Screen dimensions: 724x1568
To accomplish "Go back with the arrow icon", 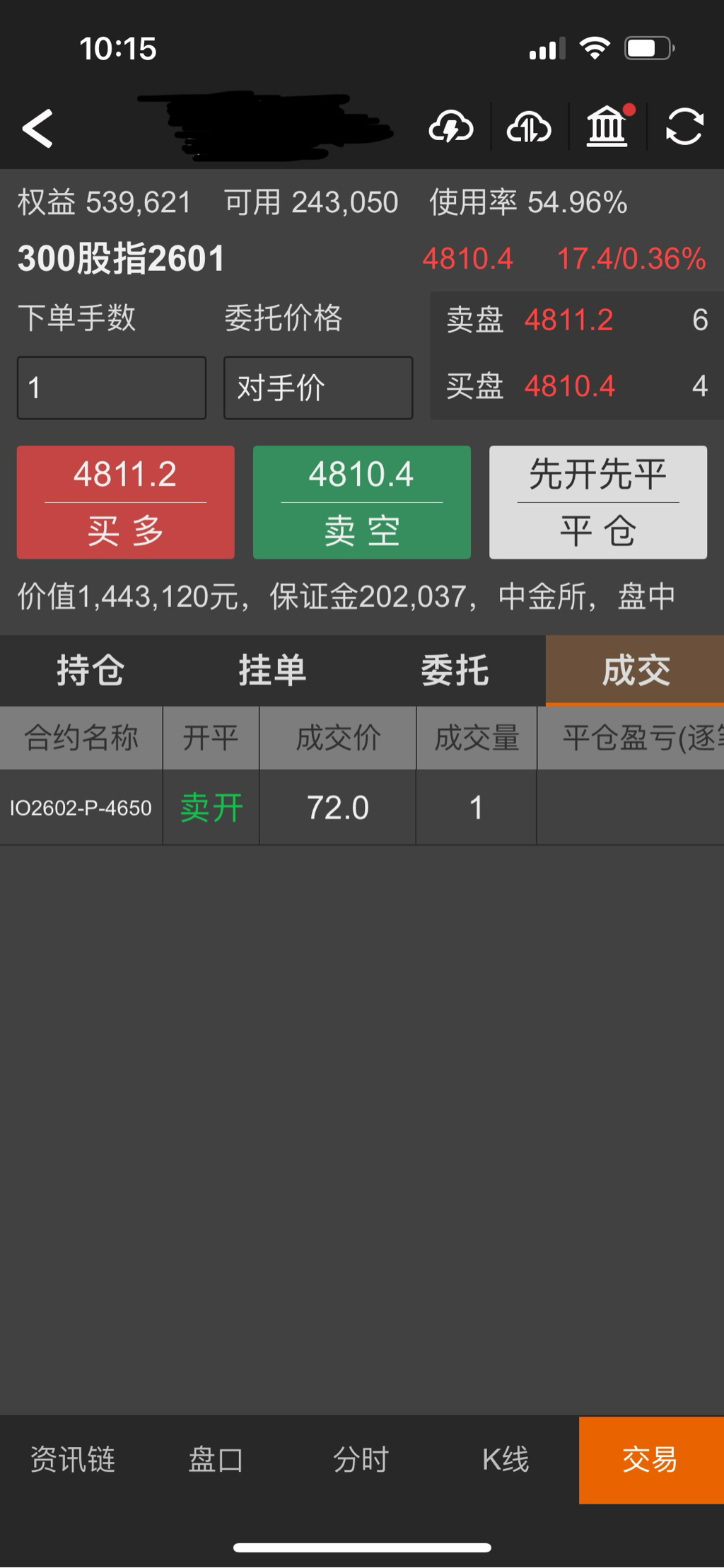I will pos(37,129).
